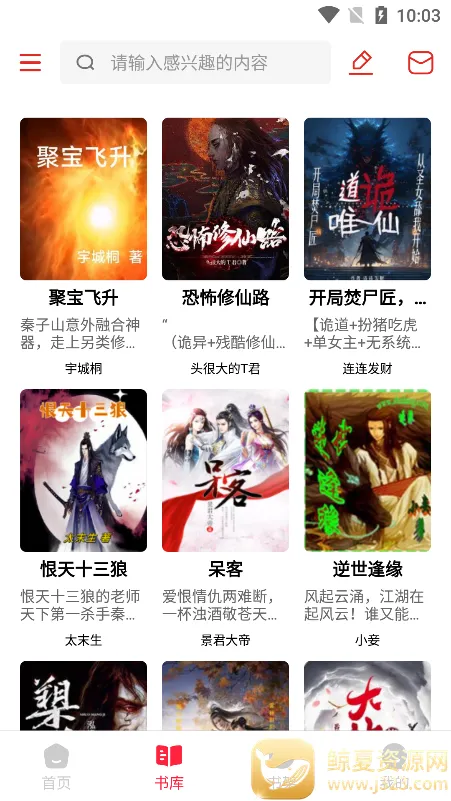Open the hamburger drawer menu
Screen dimensions: 451x801
click(x=31, y=63)
